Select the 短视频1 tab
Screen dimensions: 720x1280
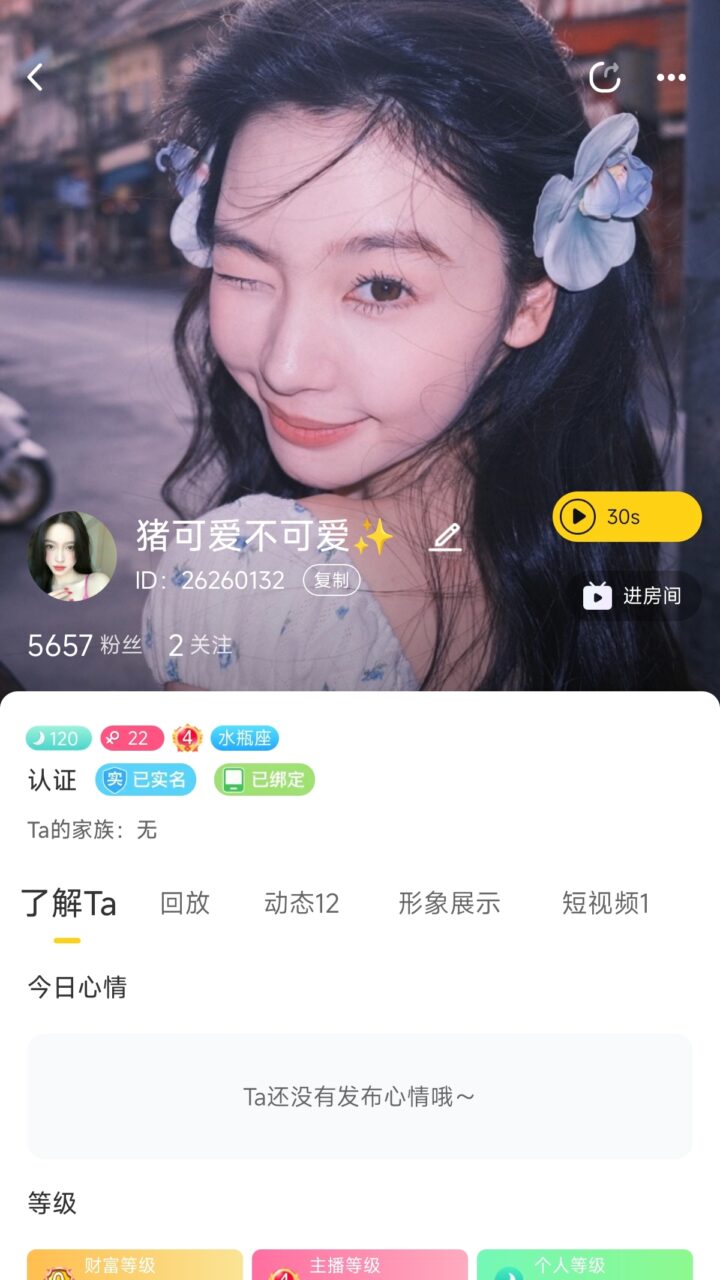(605, 904)
